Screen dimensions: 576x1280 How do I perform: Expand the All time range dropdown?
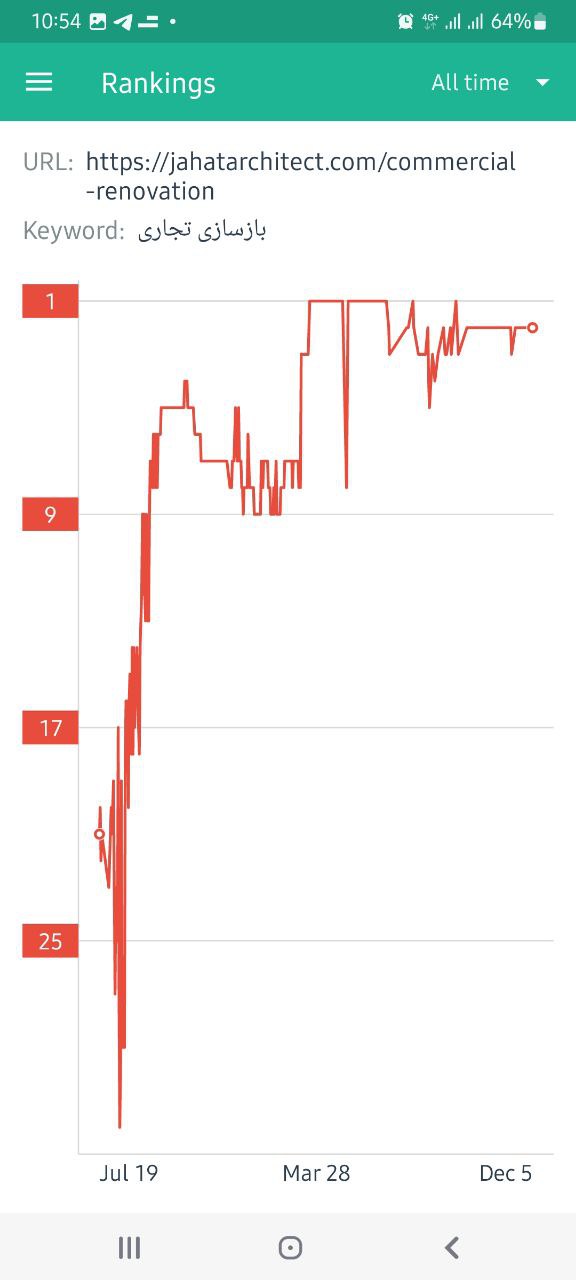[490, 82]
